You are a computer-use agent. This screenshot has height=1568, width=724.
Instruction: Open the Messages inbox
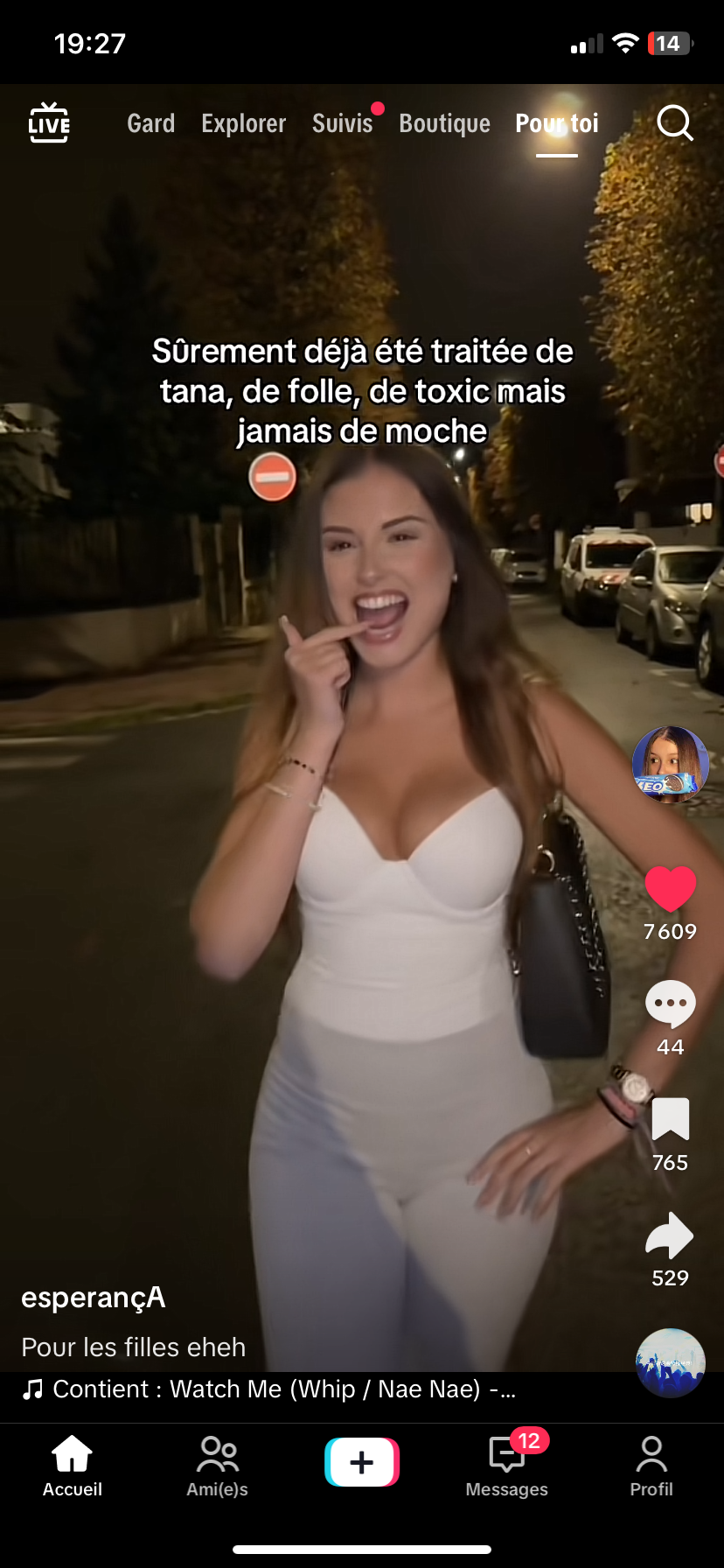point(506,1466)
